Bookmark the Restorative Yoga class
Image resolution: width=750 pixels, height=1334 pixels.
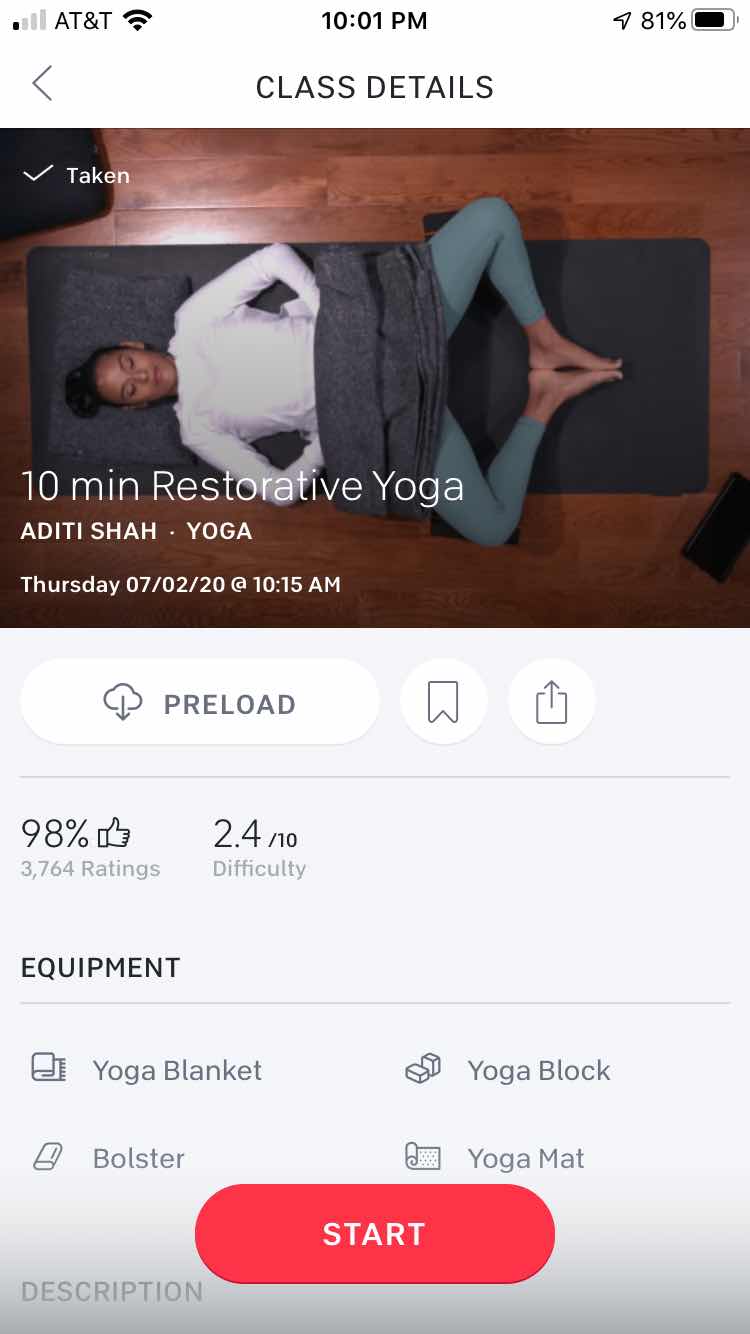[x=443, y=703]
